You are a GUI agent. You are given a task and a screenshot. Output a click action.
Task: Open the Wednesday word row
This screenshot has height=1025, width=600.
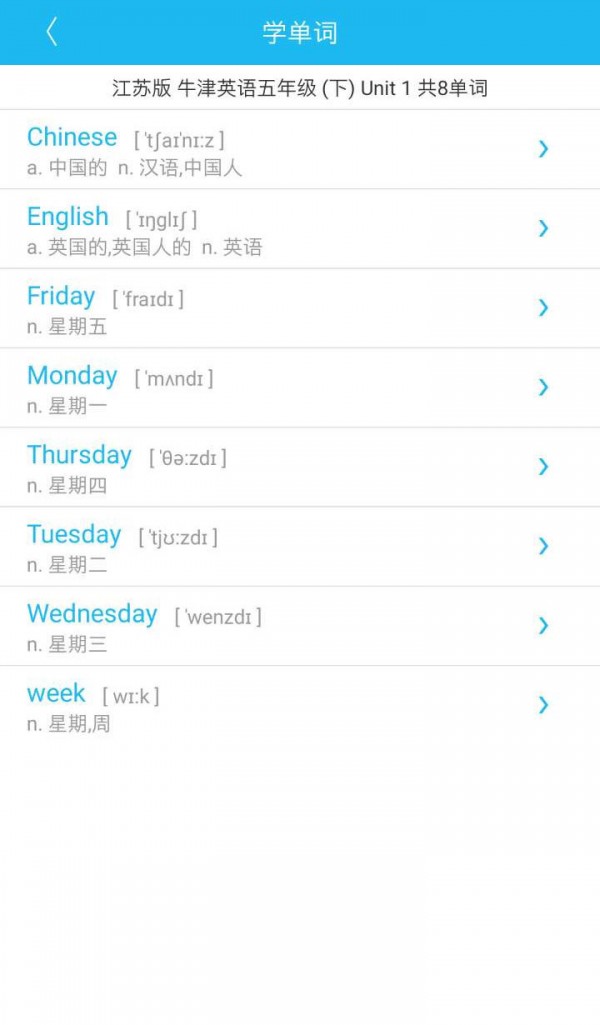(x=300, y=626)
